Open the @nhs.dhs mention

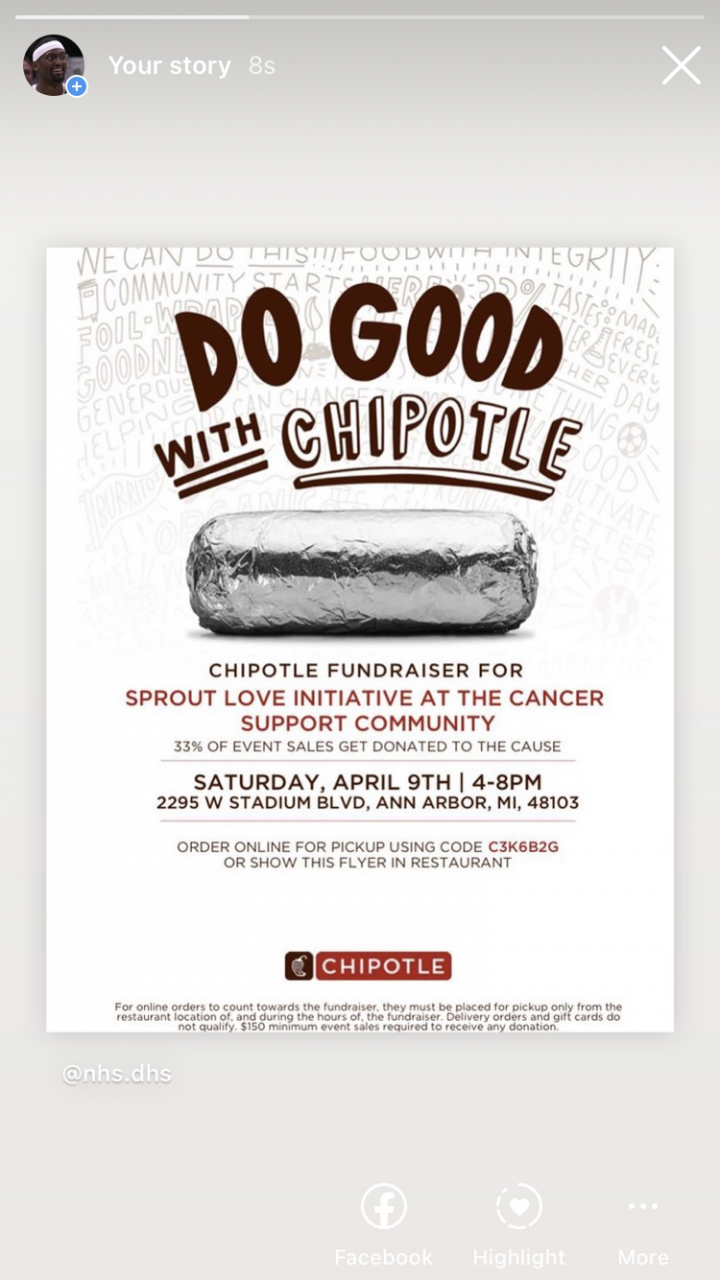(x=117, y=1074)
